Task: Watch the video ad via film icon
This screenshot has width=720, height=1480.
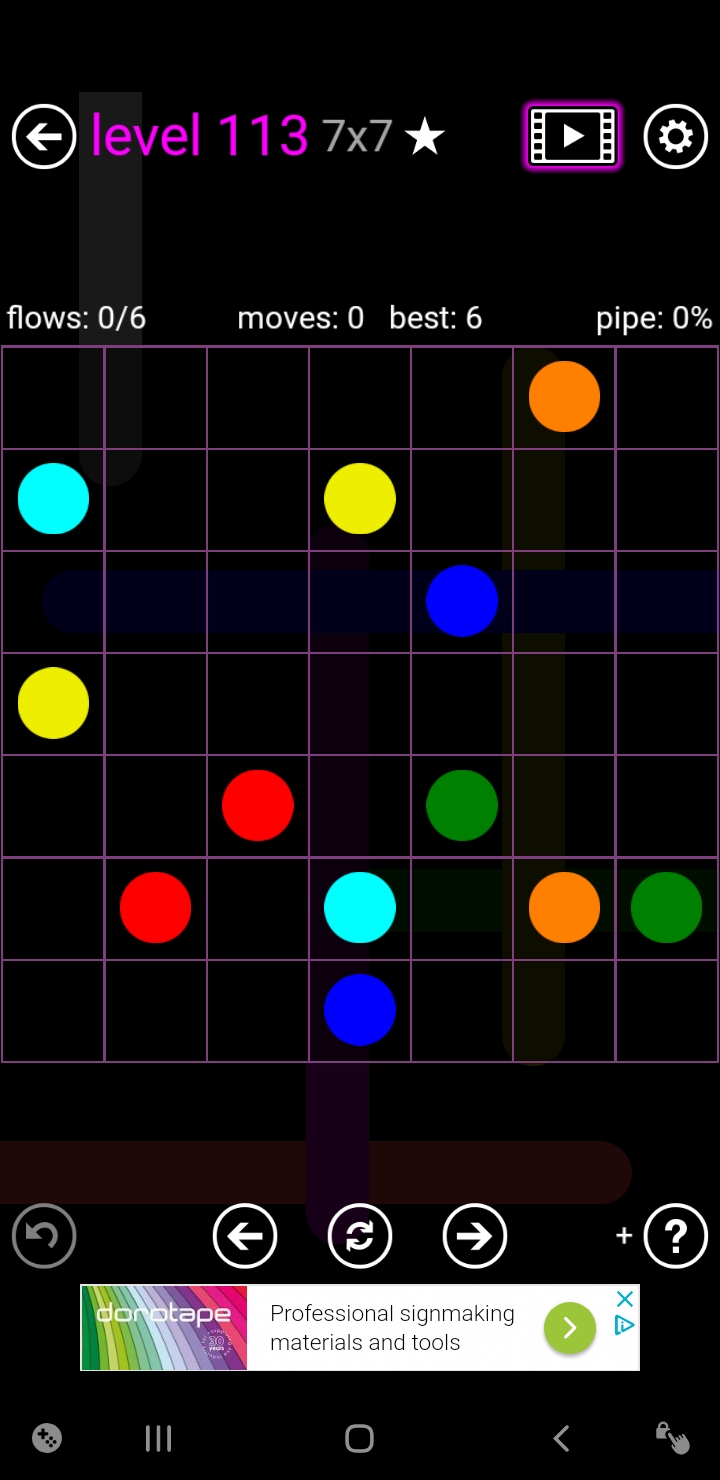Action: coord(573,136)
